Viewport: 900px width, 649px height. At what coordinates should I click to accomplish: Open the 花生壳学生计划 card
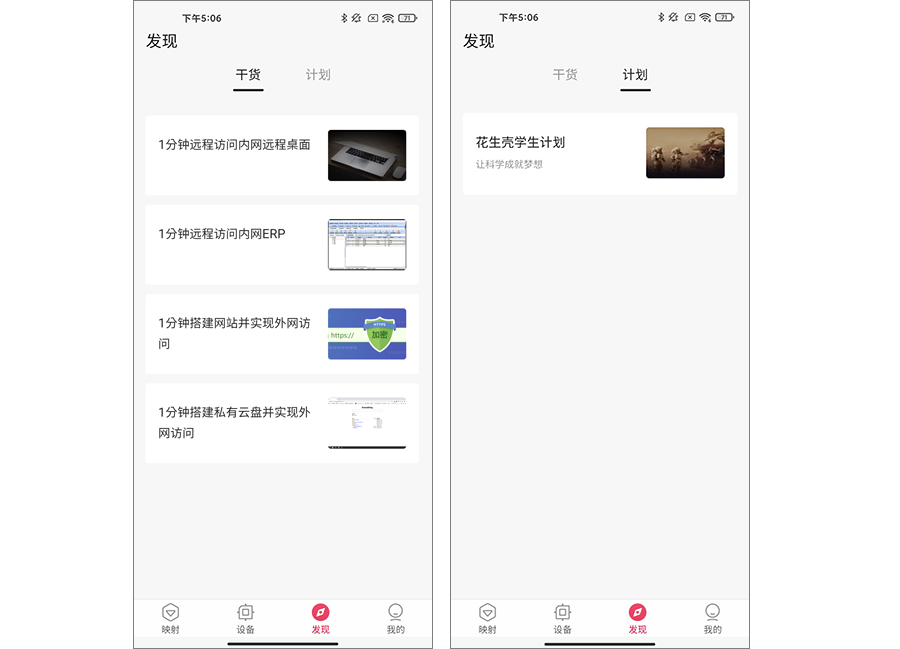tap(599, 153)
